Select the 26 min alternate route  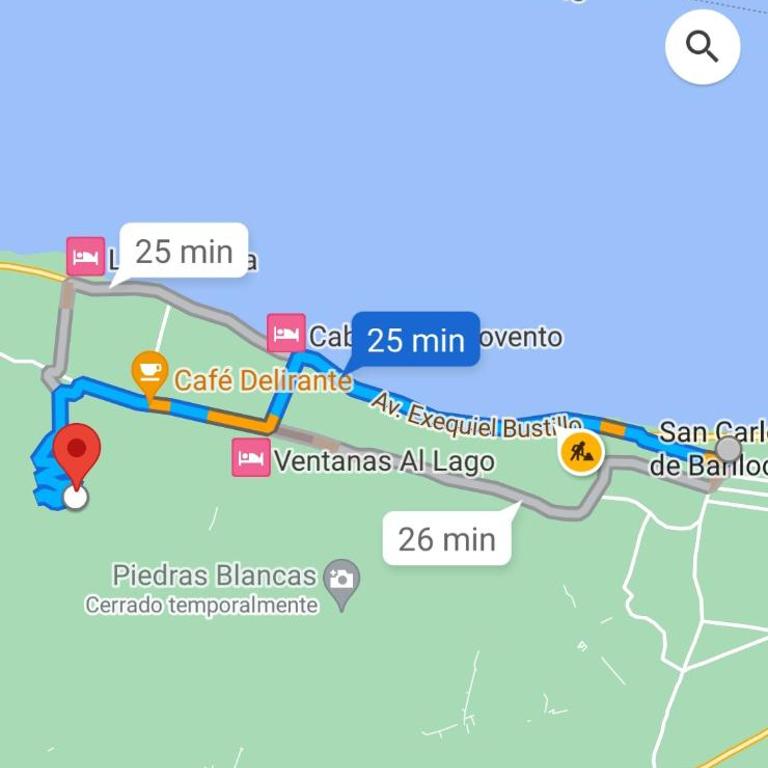pos(446,540)
